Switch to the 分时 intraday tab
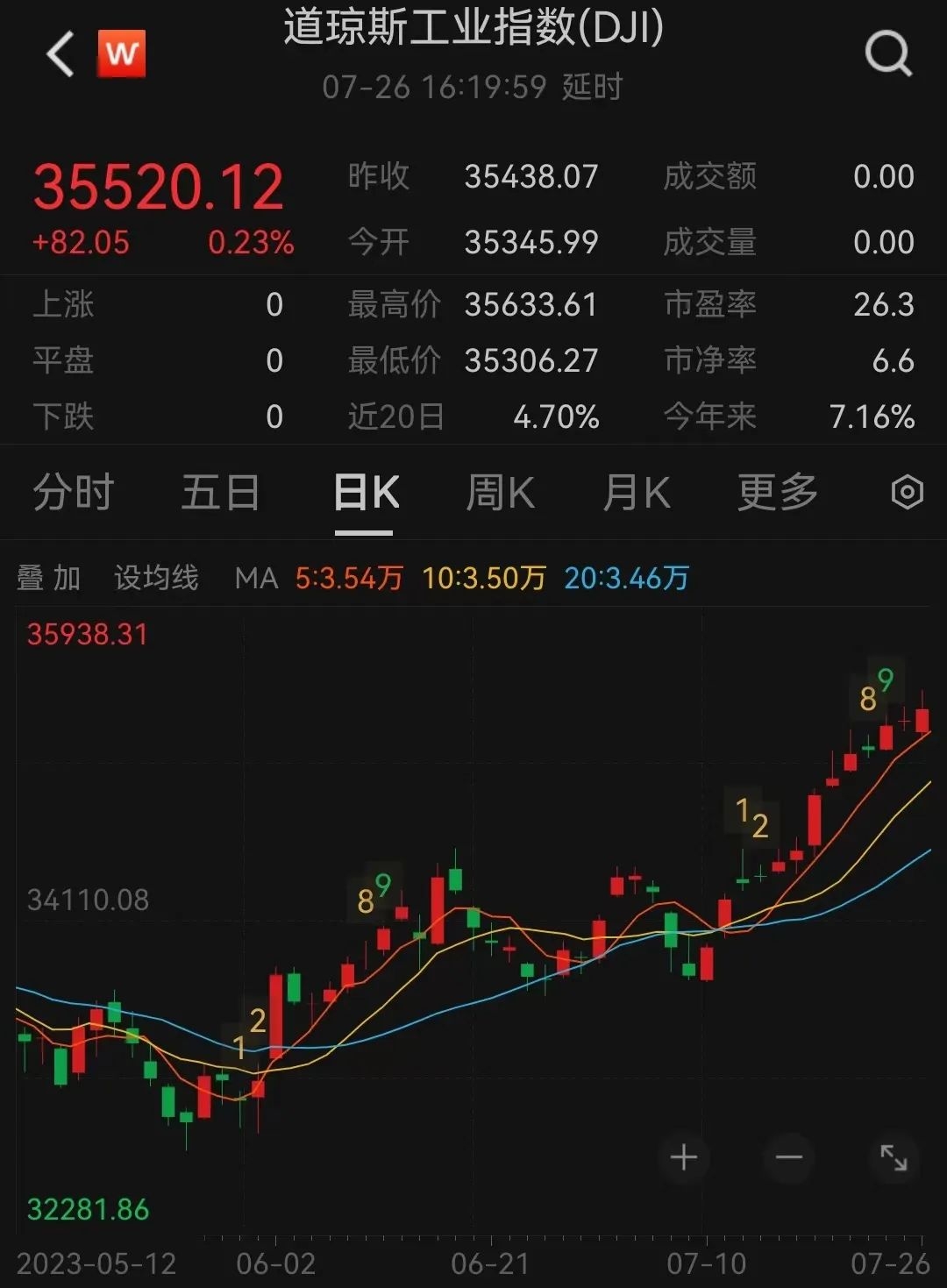The image size is (947, 1288). pos(74,493)
